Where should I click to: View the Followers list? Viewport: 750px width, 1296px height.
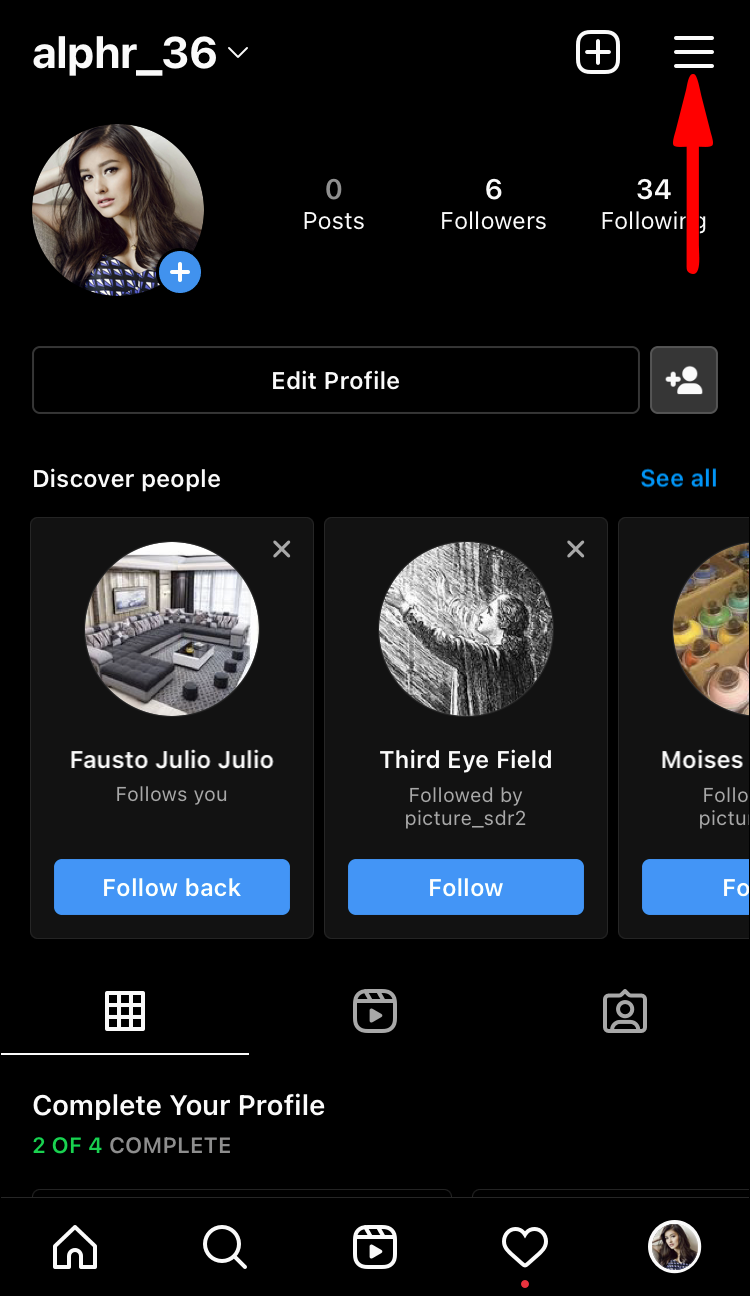point(493,204)
